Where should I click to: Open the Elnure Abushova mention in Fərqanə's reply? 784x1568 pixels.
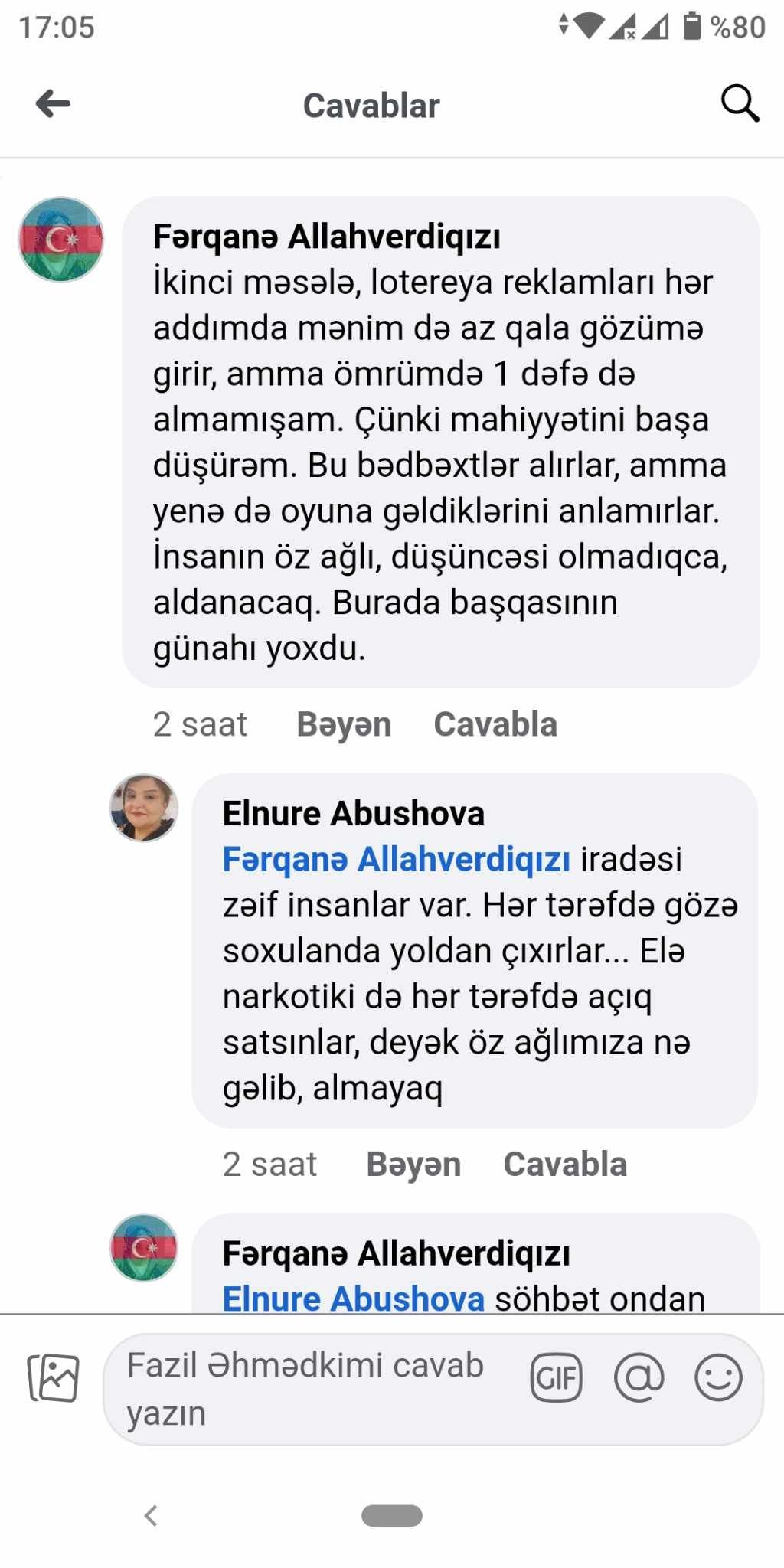(353, 1298)
